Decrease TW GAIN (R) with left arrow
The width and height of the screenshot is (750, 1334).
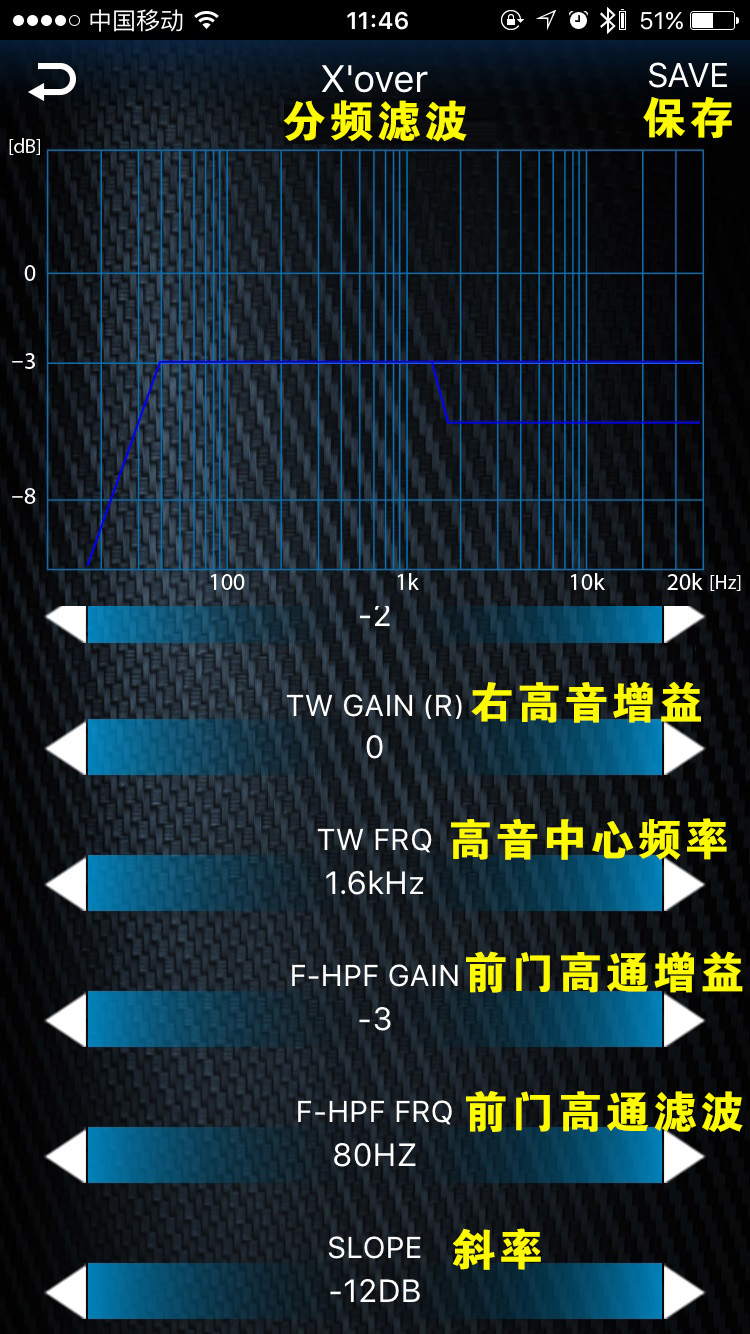[x=66, y=747]
